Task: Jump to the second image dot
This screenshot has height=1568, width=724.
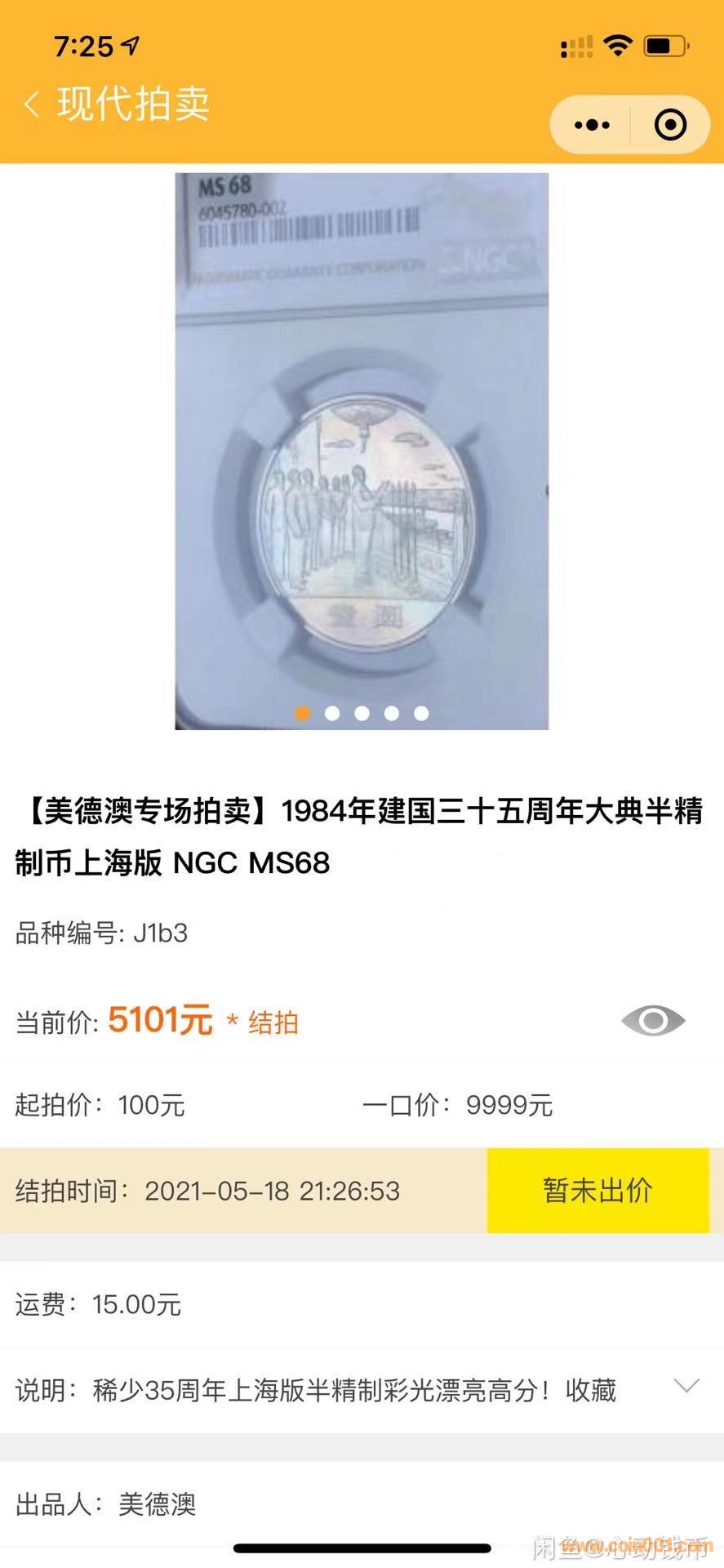Action: 332,713
